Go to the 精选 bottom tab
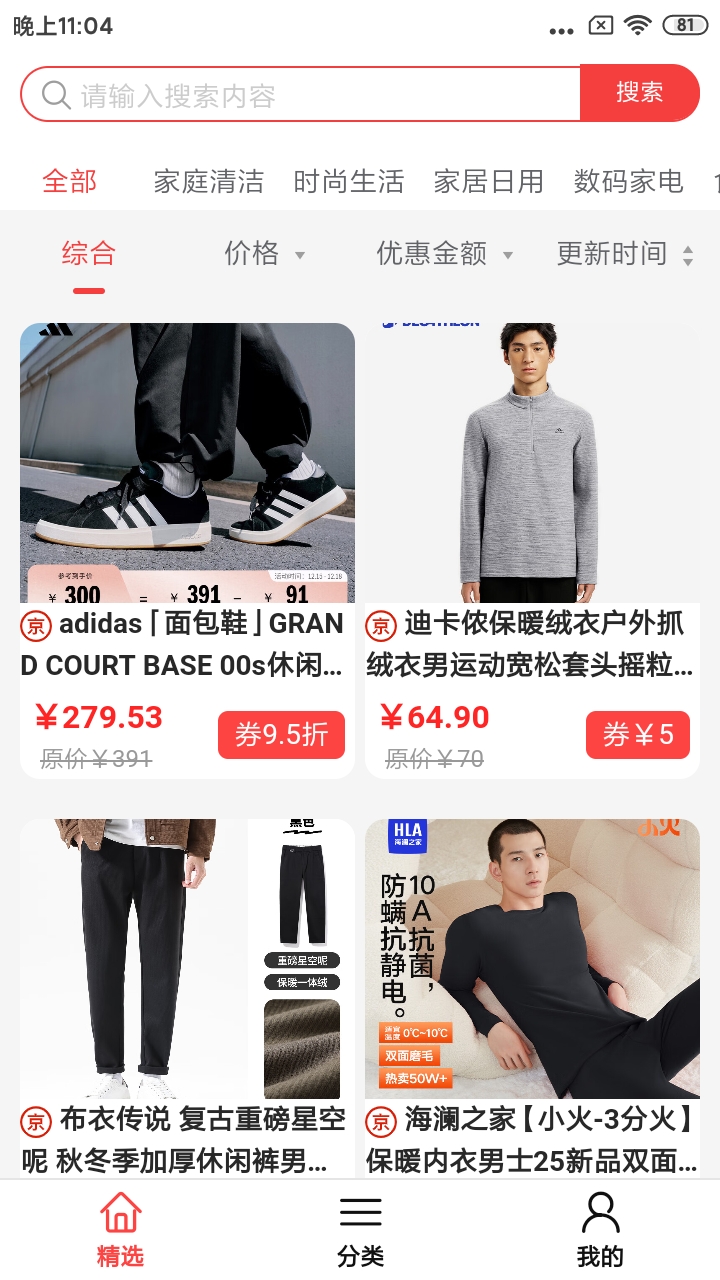This screenshot has width=720, height=1280. [x=120, y=1230]
